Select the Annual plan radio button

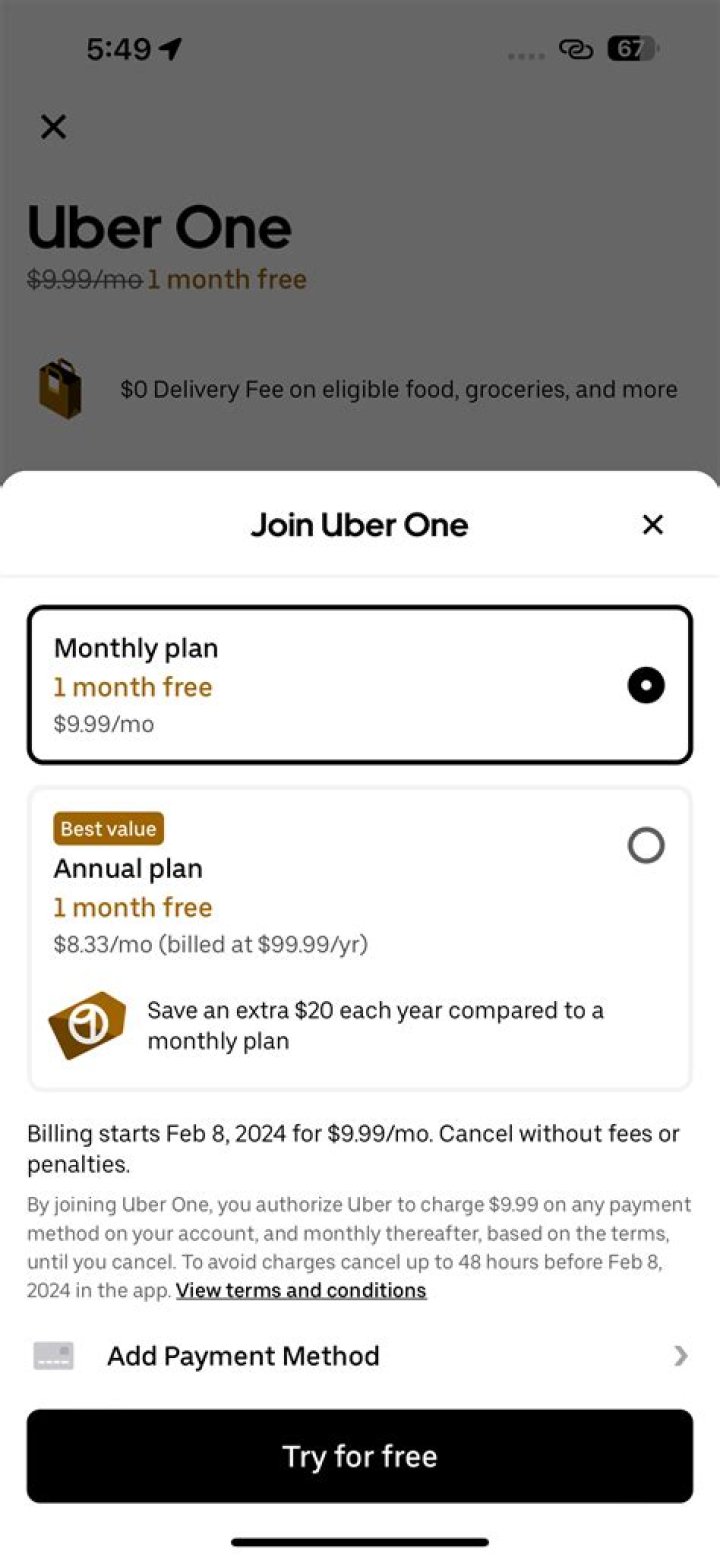(x=645, y=845)
